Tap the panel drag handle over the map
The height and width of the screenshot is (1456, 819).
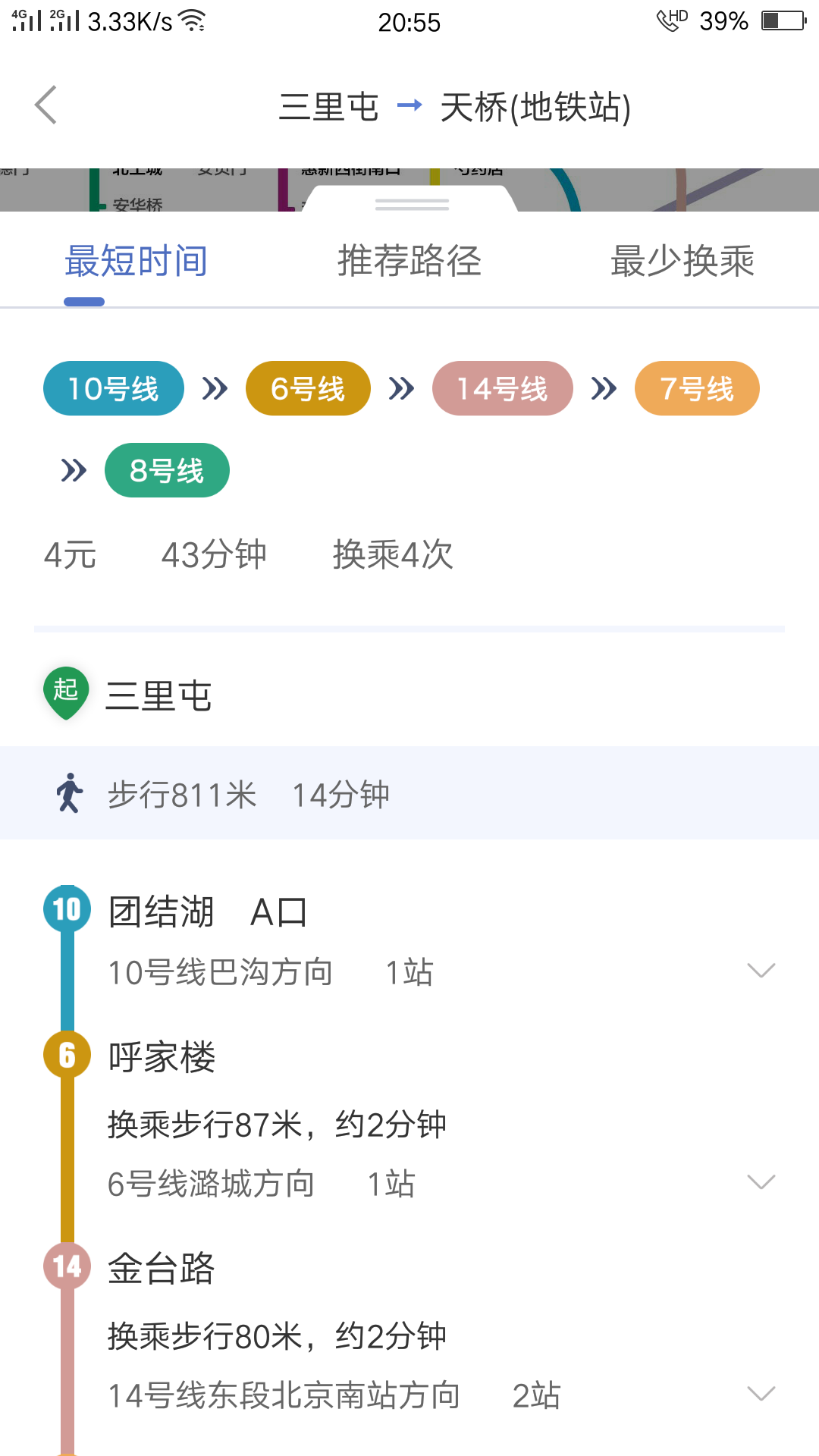click(x=412, y=204)
